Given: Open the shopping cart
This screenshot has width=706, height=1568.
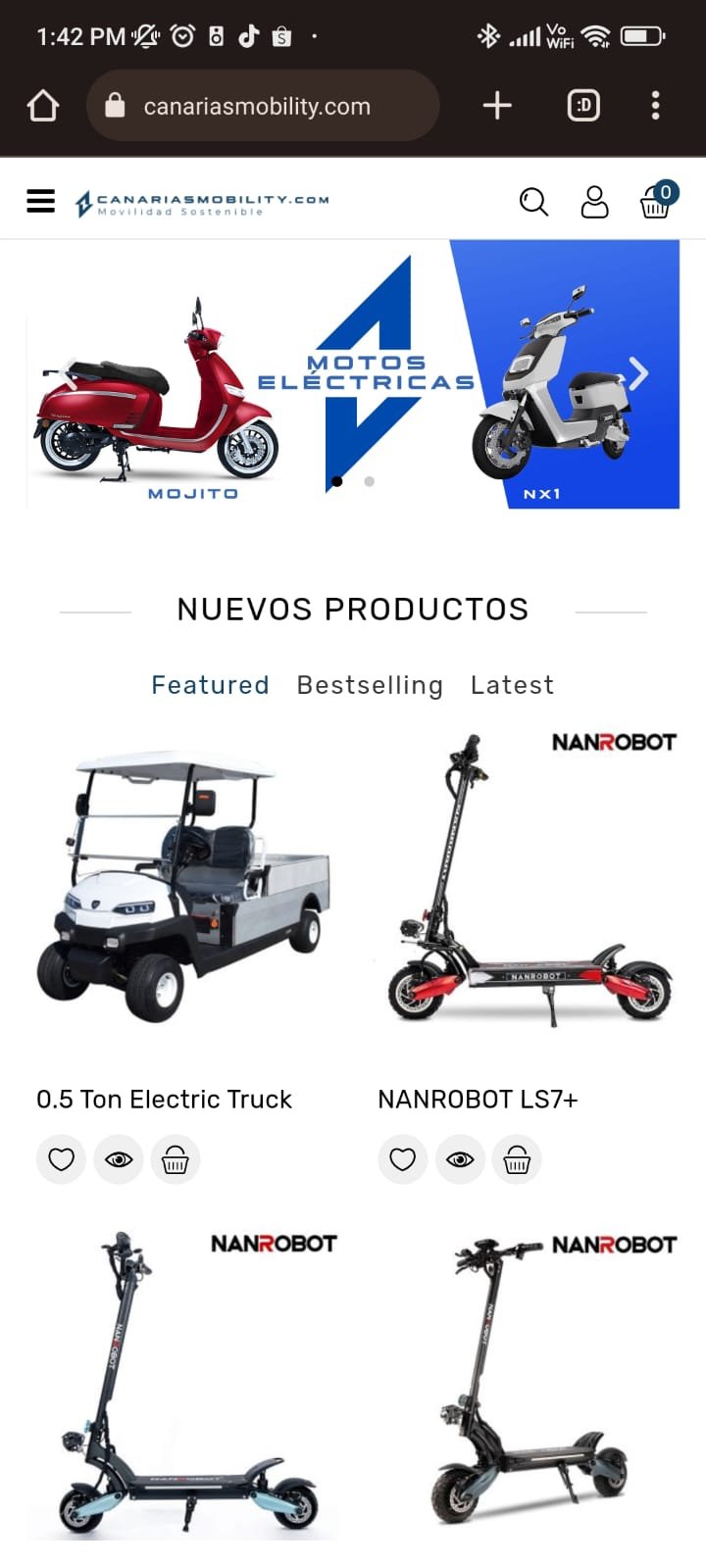Looking at the screenshot, I should 656,202.
